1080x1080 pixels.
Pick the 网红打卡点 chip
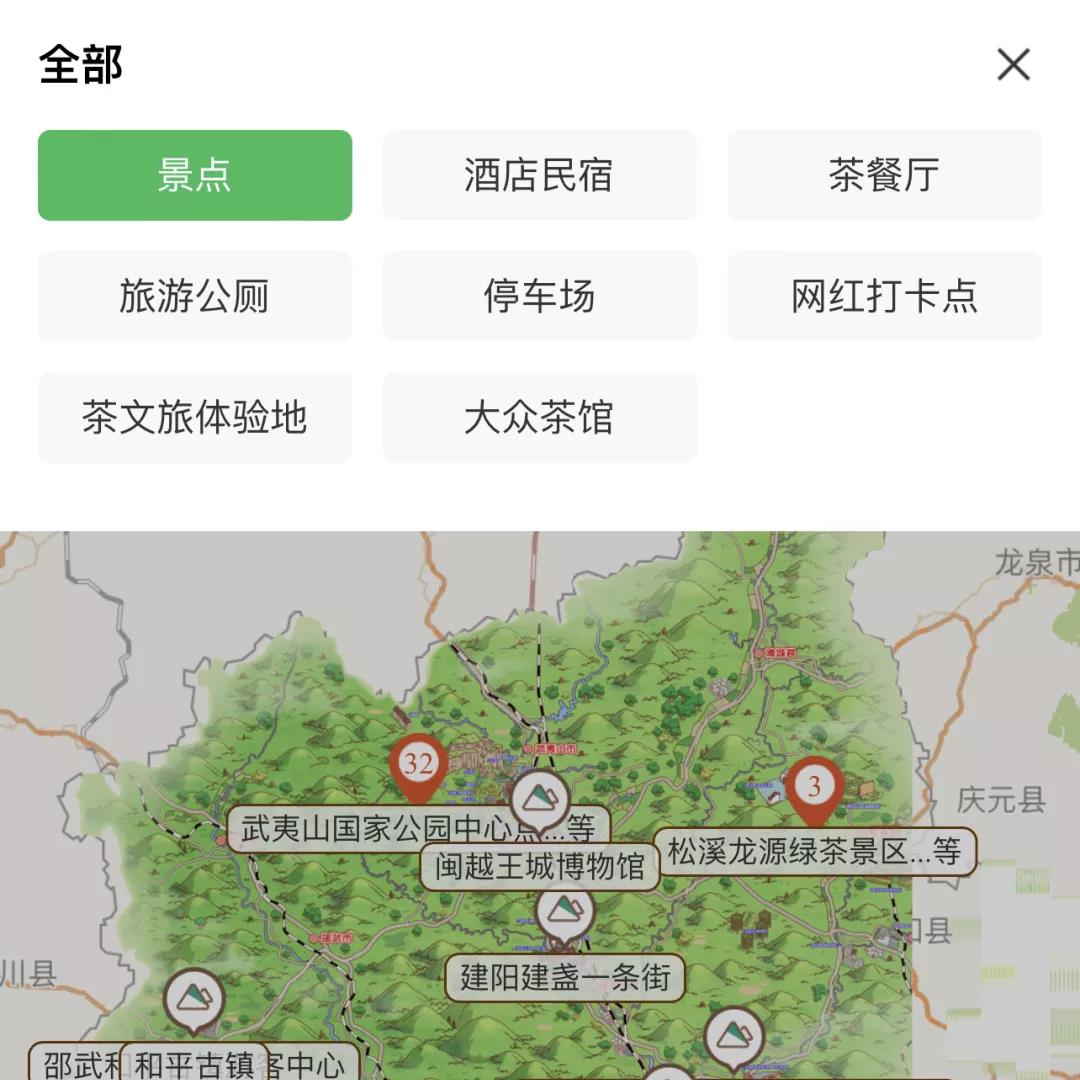tap(884, 296)
